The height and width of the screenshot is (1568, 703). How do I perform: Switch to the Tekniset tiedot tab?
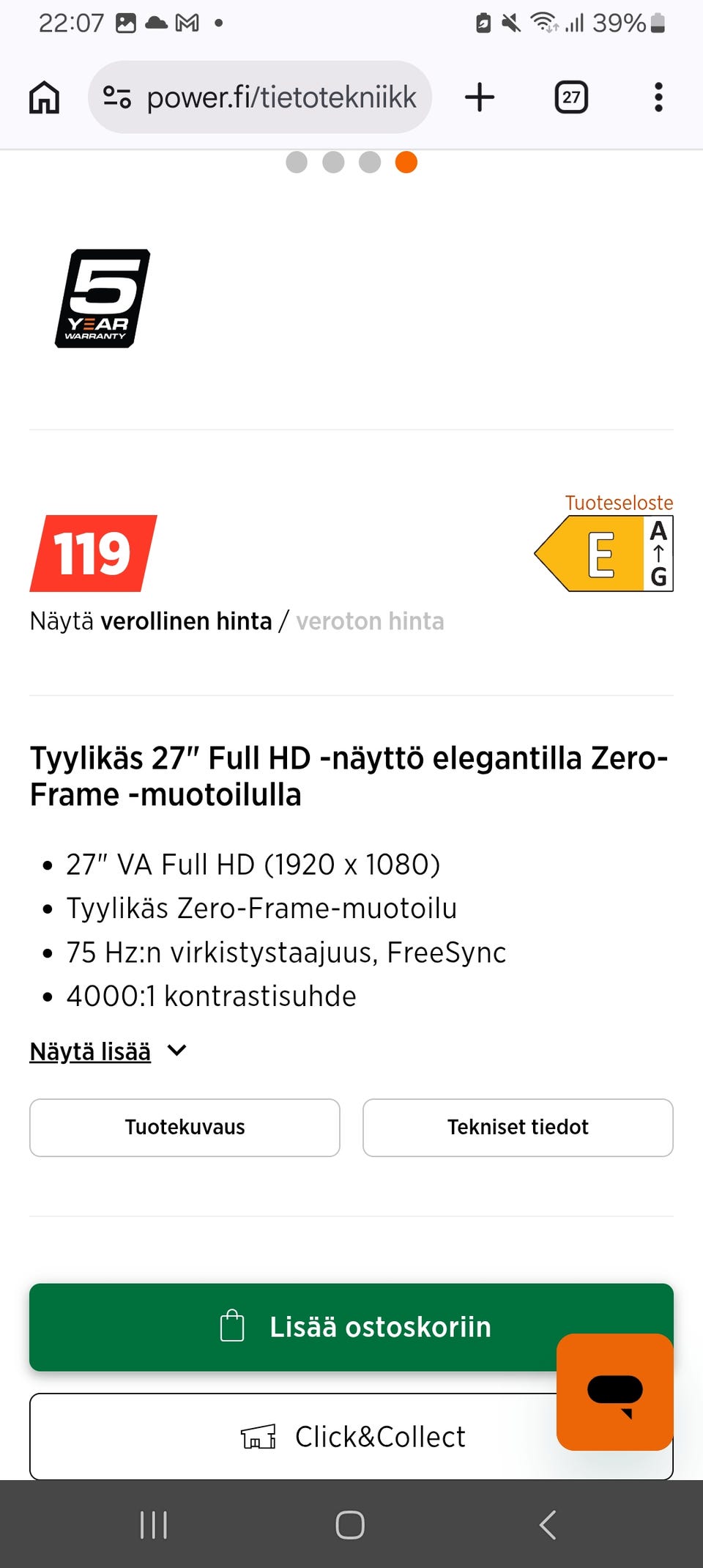(517, 1128)
